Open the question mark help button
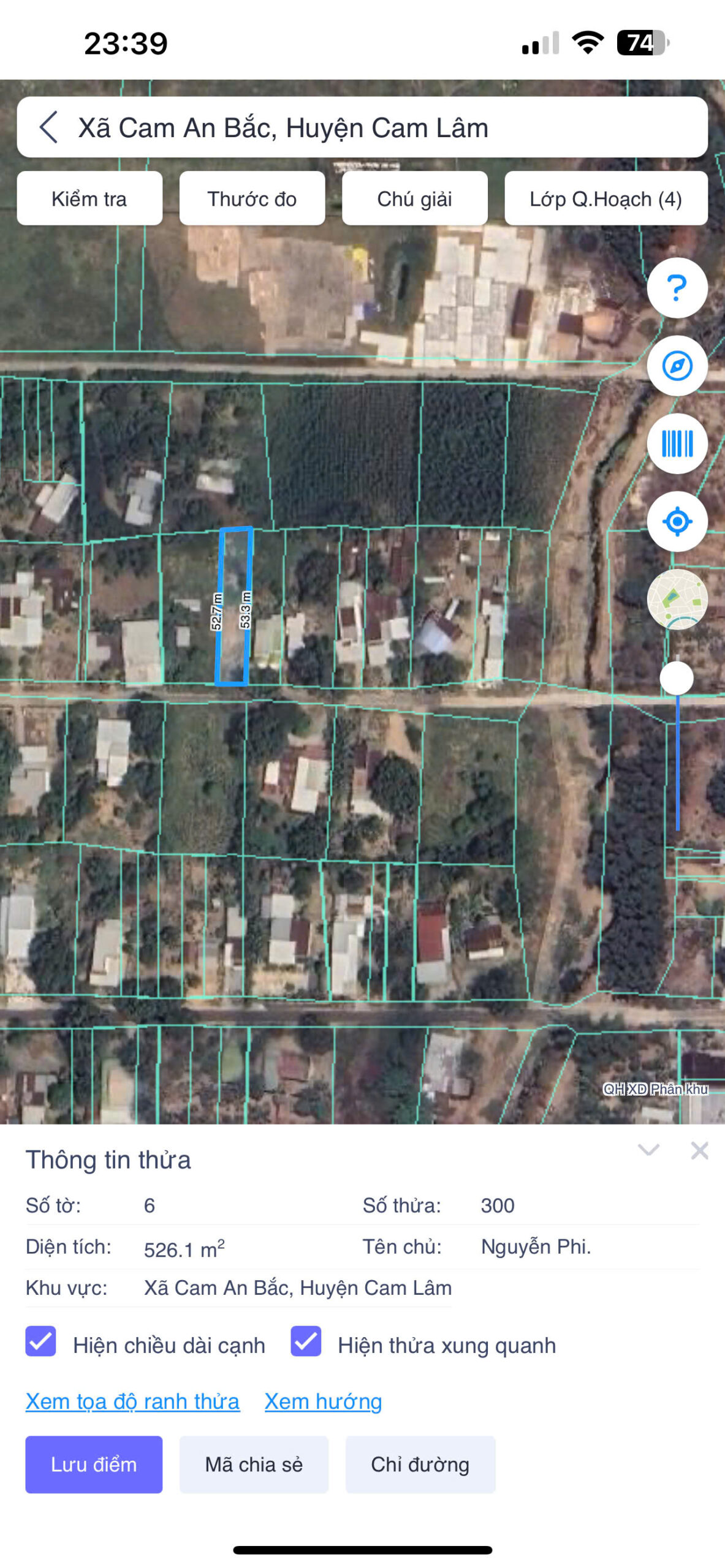Screen dimensions: 725x1568 coord(677,288)
